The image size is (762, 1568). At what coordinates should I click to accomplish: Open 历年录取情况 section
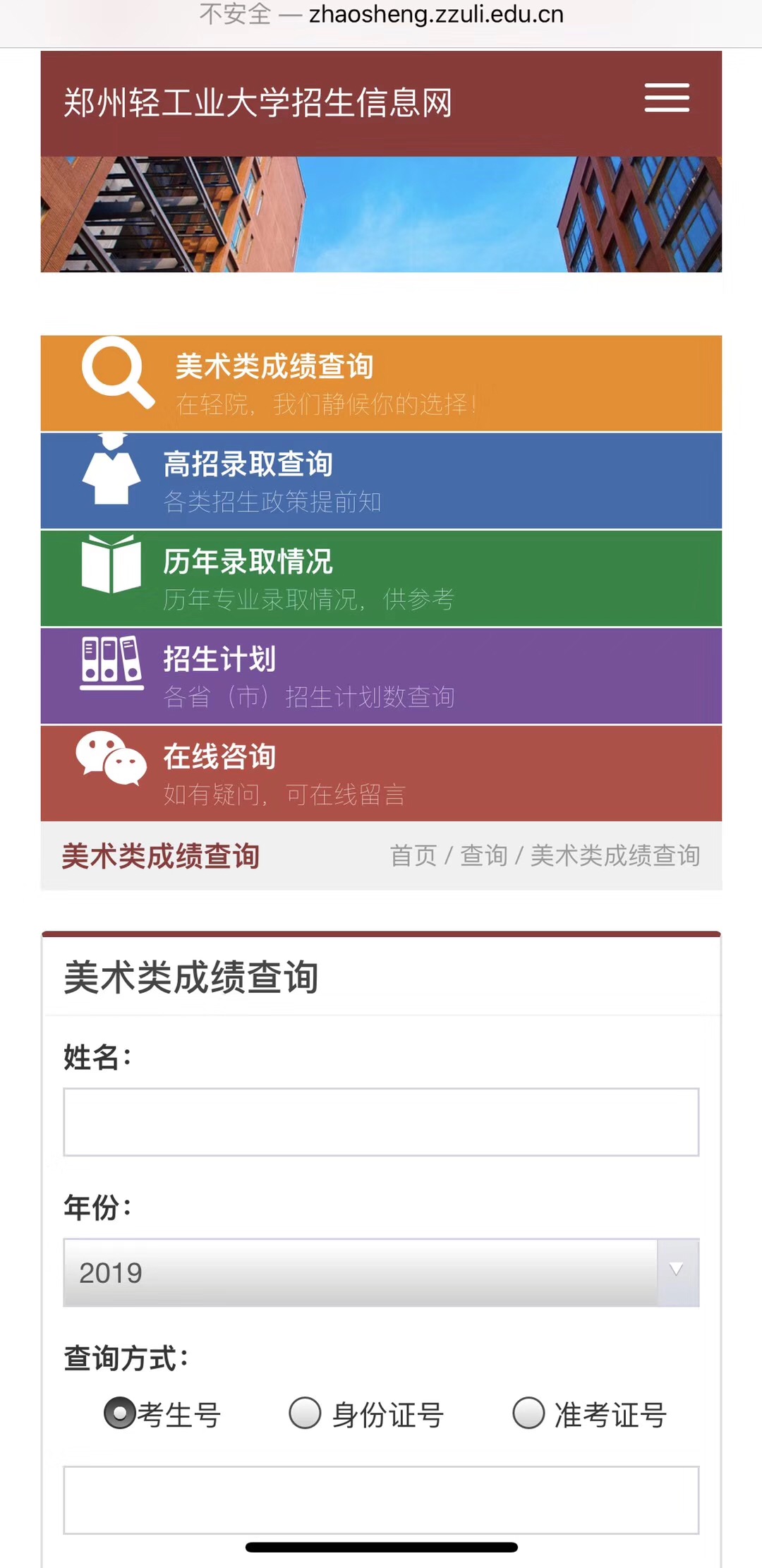(381, 578)
